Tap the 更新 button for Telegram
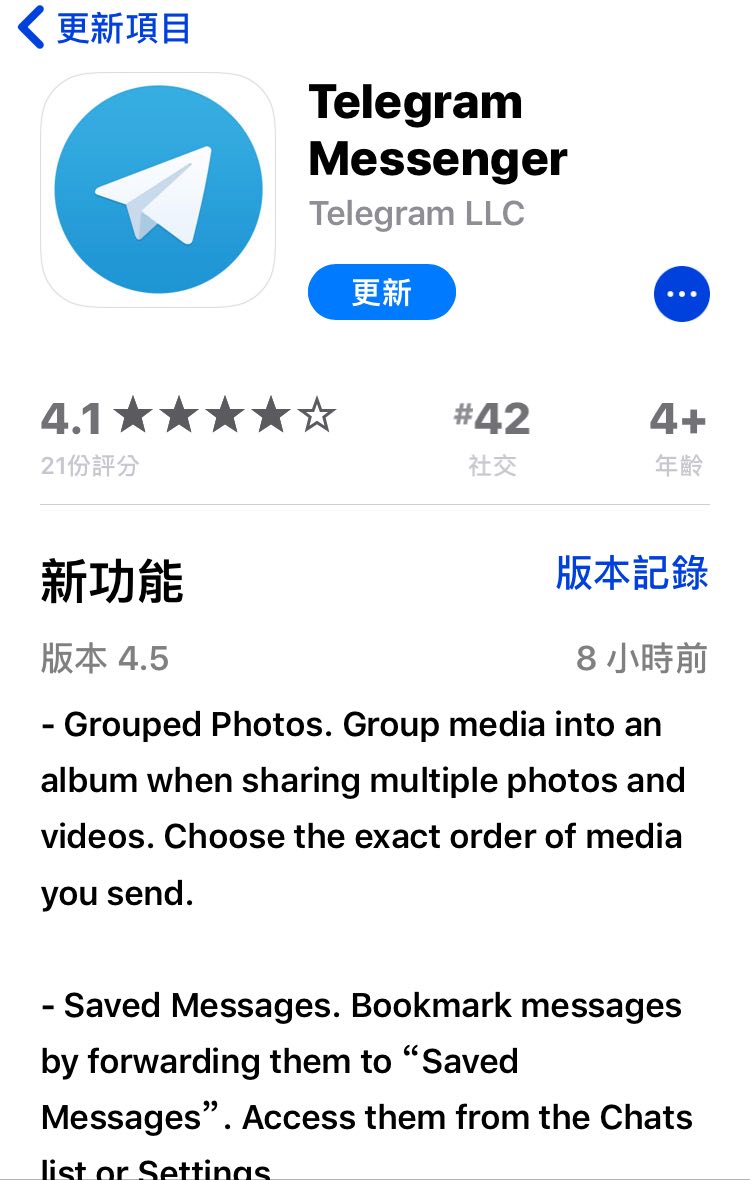Image resolution: width=750 pixels, height=1180 pixels. pos(381,293)
